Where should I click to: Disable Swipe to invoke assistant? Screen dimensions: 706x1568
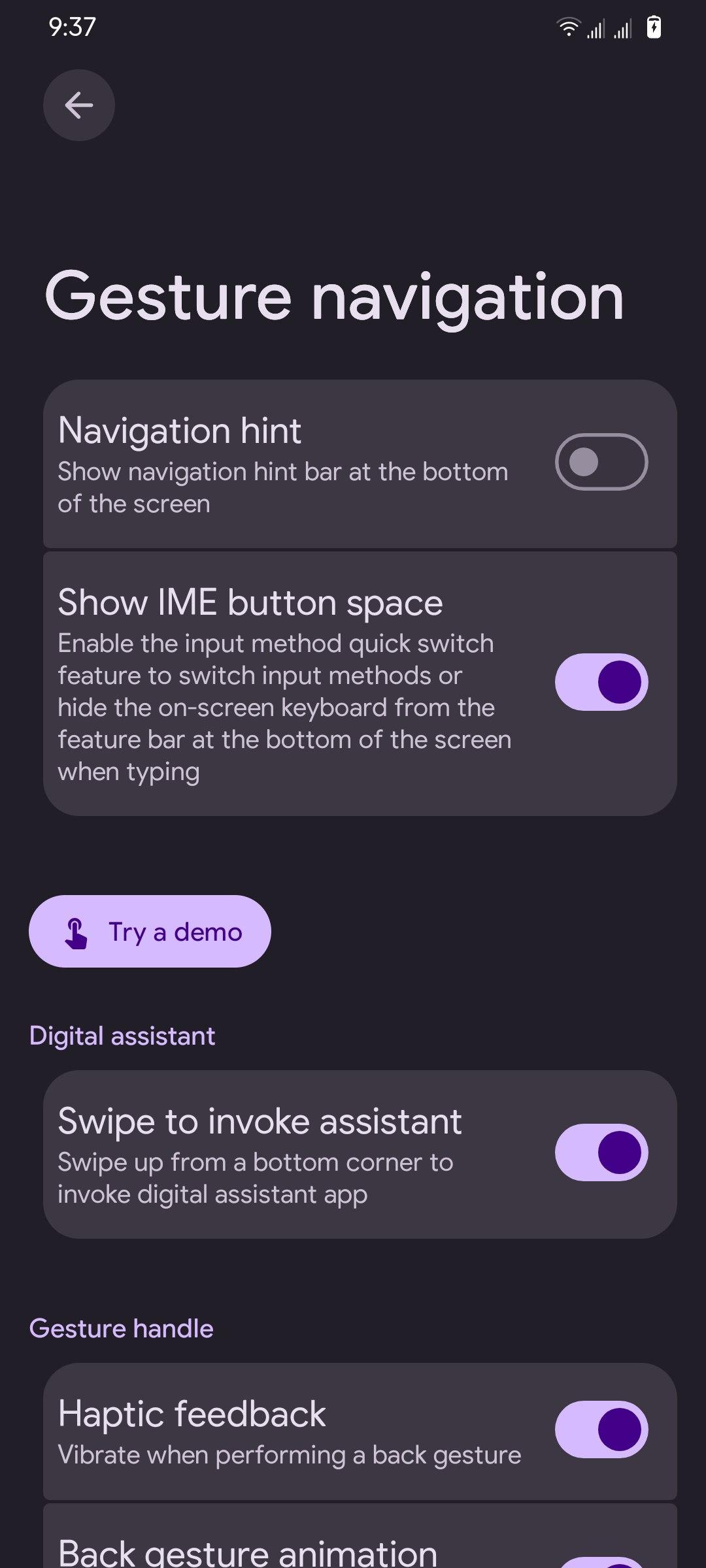[x=601, y=1152]
